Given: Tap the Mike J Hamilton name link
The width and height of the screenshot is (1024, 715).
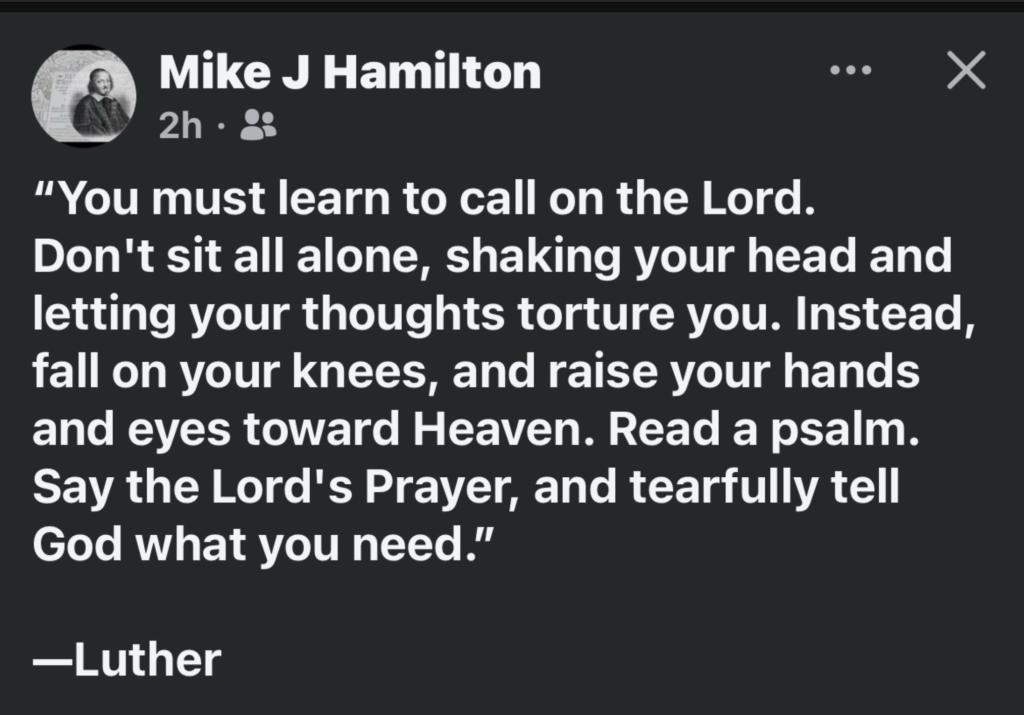Looking at the screenshot, I should point(350,72).
